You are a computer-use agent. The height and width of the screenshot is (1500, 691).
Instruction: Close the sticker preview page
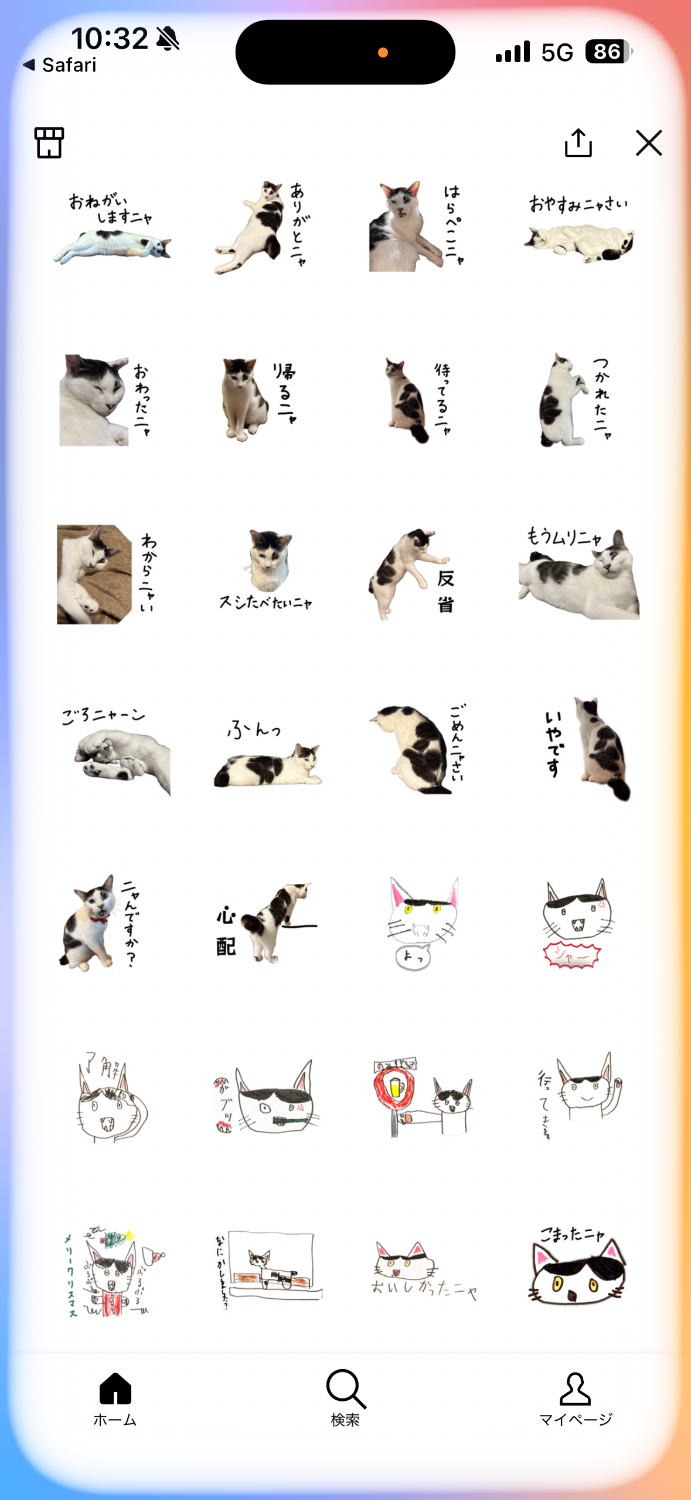pyautogui.click(x=649, y=143)
